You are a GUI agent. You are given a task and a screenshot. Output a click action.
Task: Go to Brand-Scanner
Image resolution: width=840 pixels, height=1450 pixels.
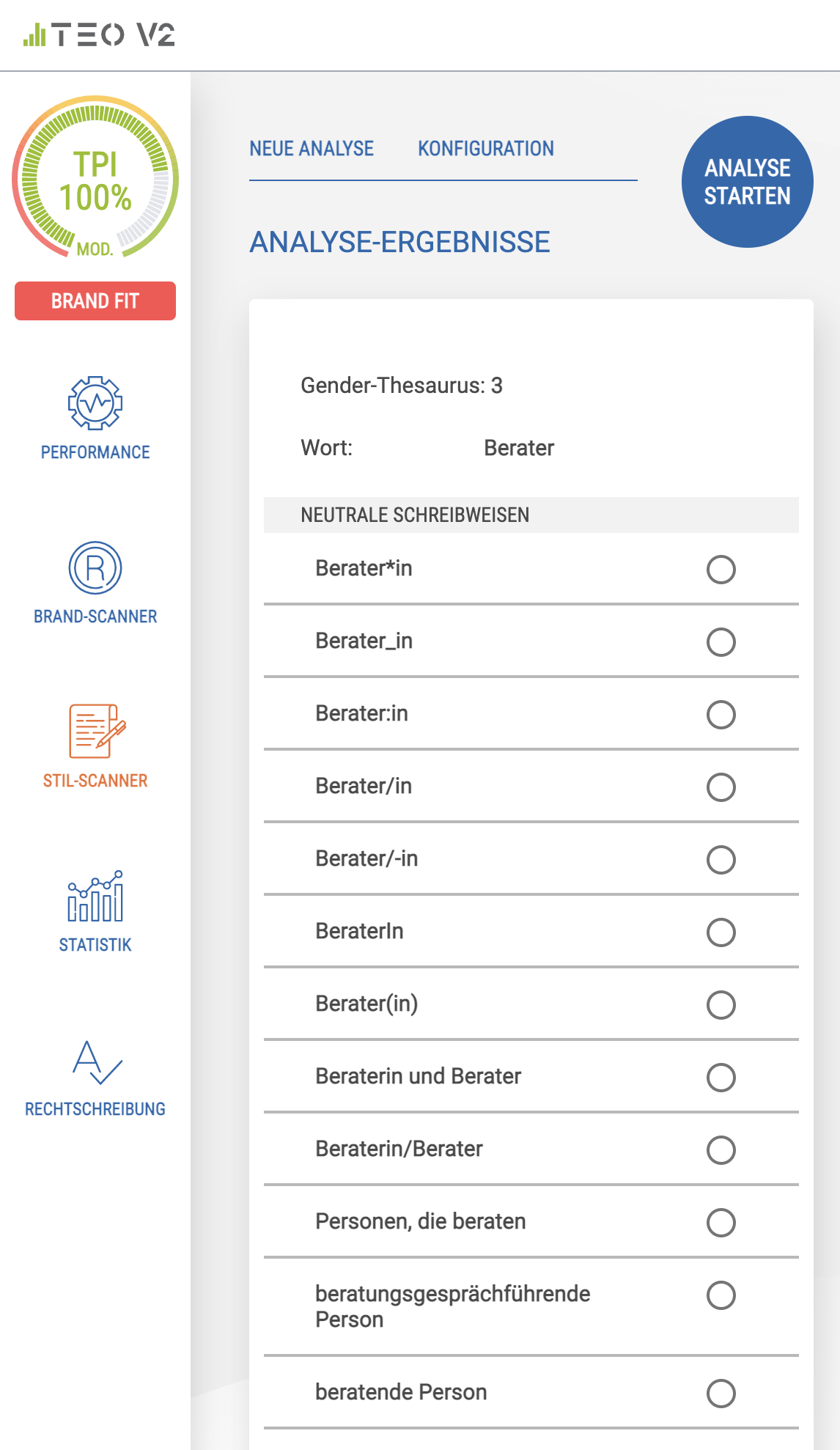[x=95, y=583]
